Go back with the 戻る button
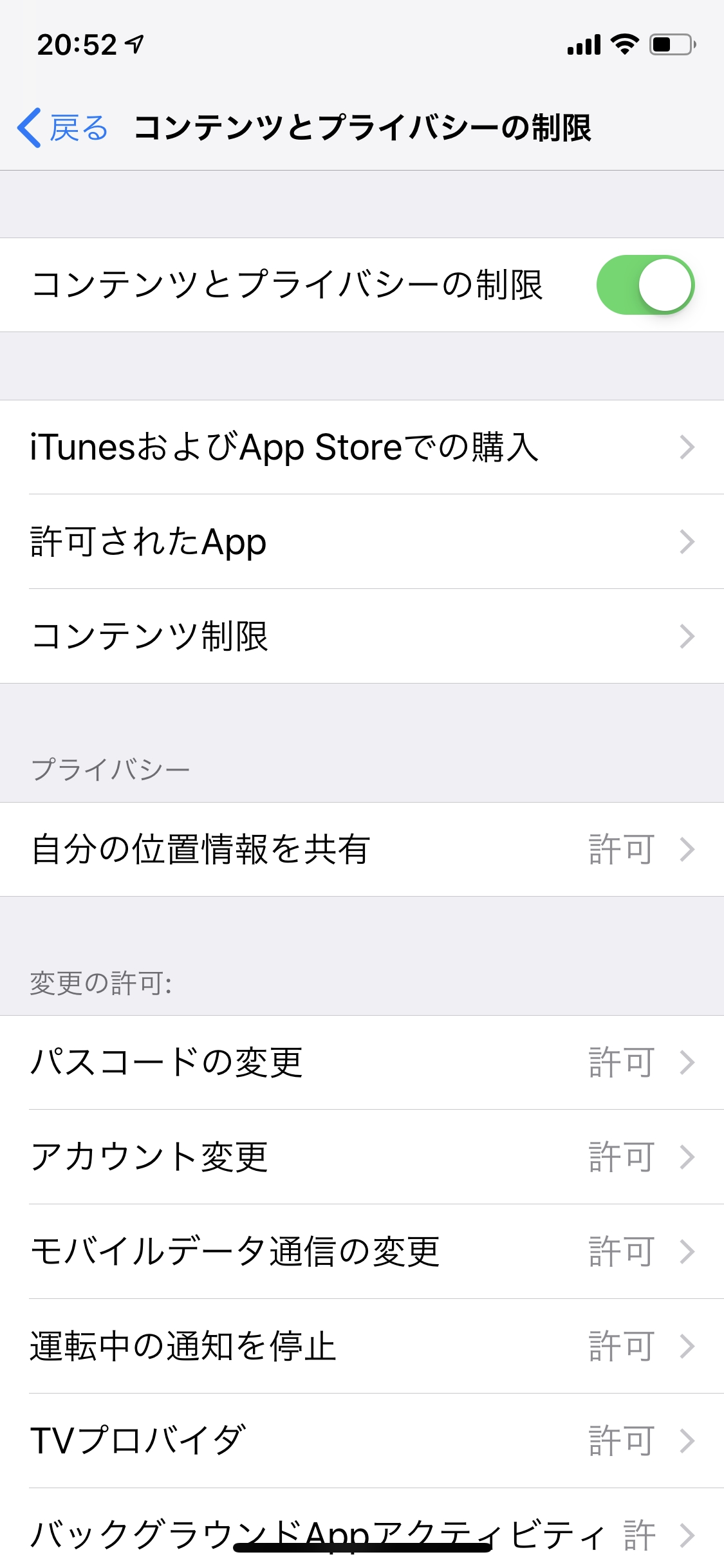Screen dimensions: 724x1568 pyautogui.click(x=63, y=127)
